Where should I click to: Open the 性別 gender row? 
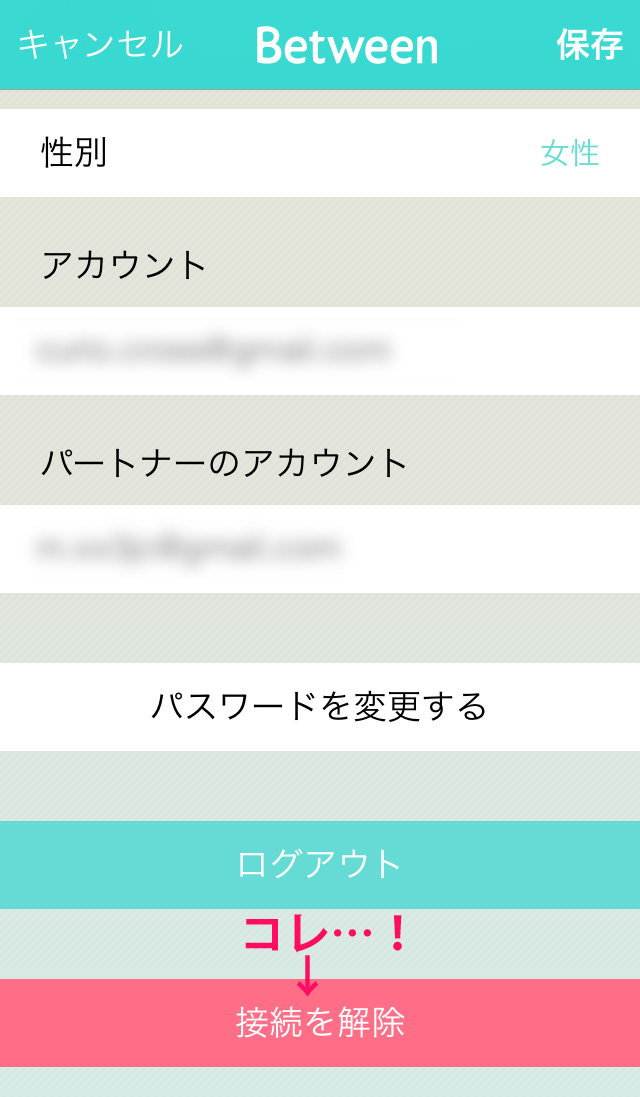pyautogui.click(x=320, y=153)
